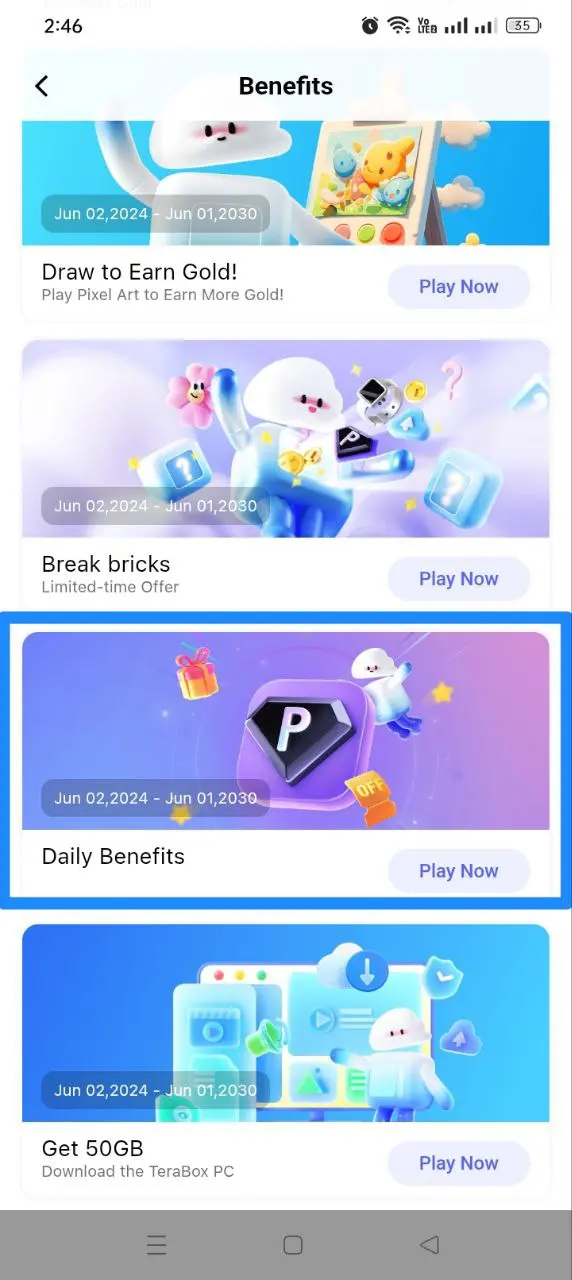Open the Break bricks banner card
Viewport: 572px width, 1280px height.
(x=286, y=439)
